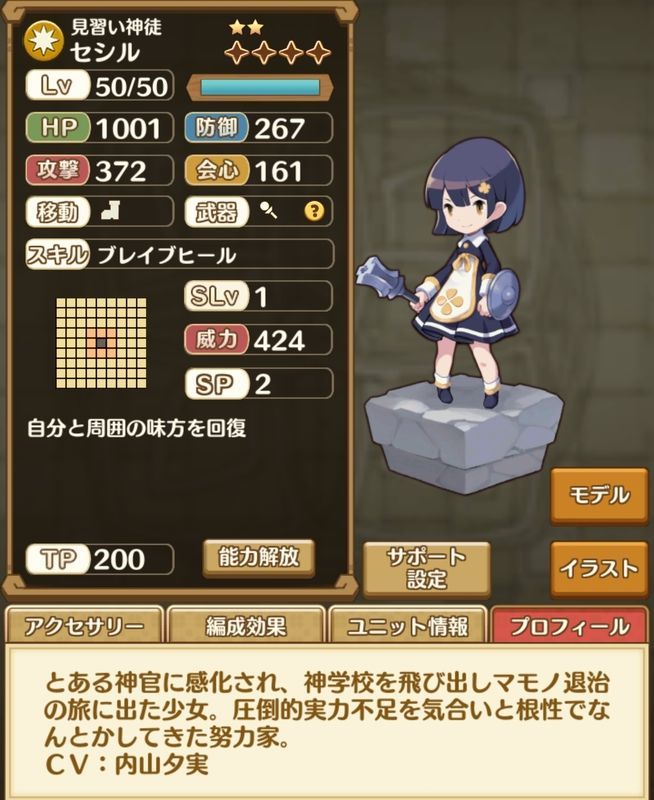Switch view to モデル
This screenshot has height=800, width=654.
(599, 495)
